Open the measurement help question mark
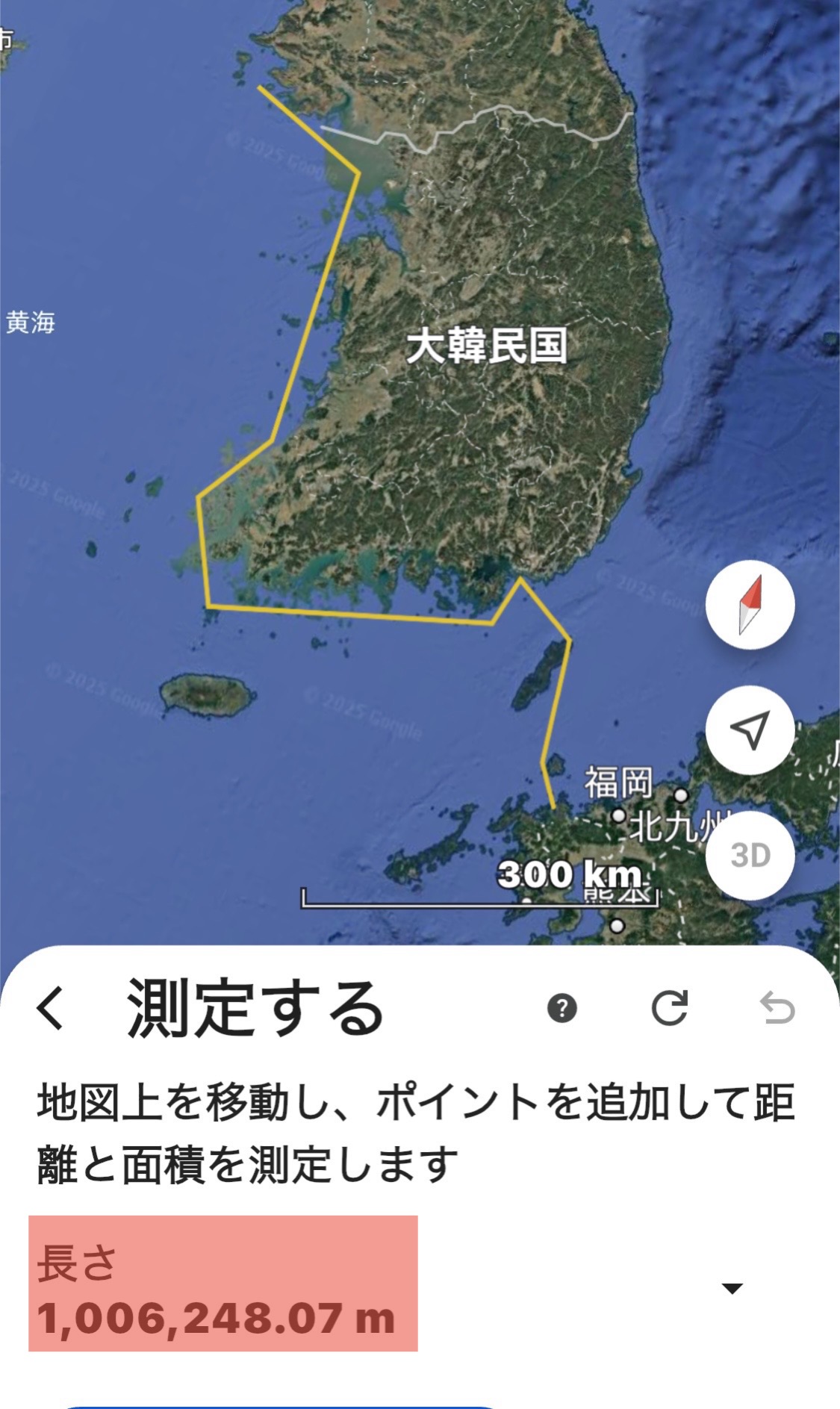The height and width of the screenshot is (1409, 840). (562, 1008)
